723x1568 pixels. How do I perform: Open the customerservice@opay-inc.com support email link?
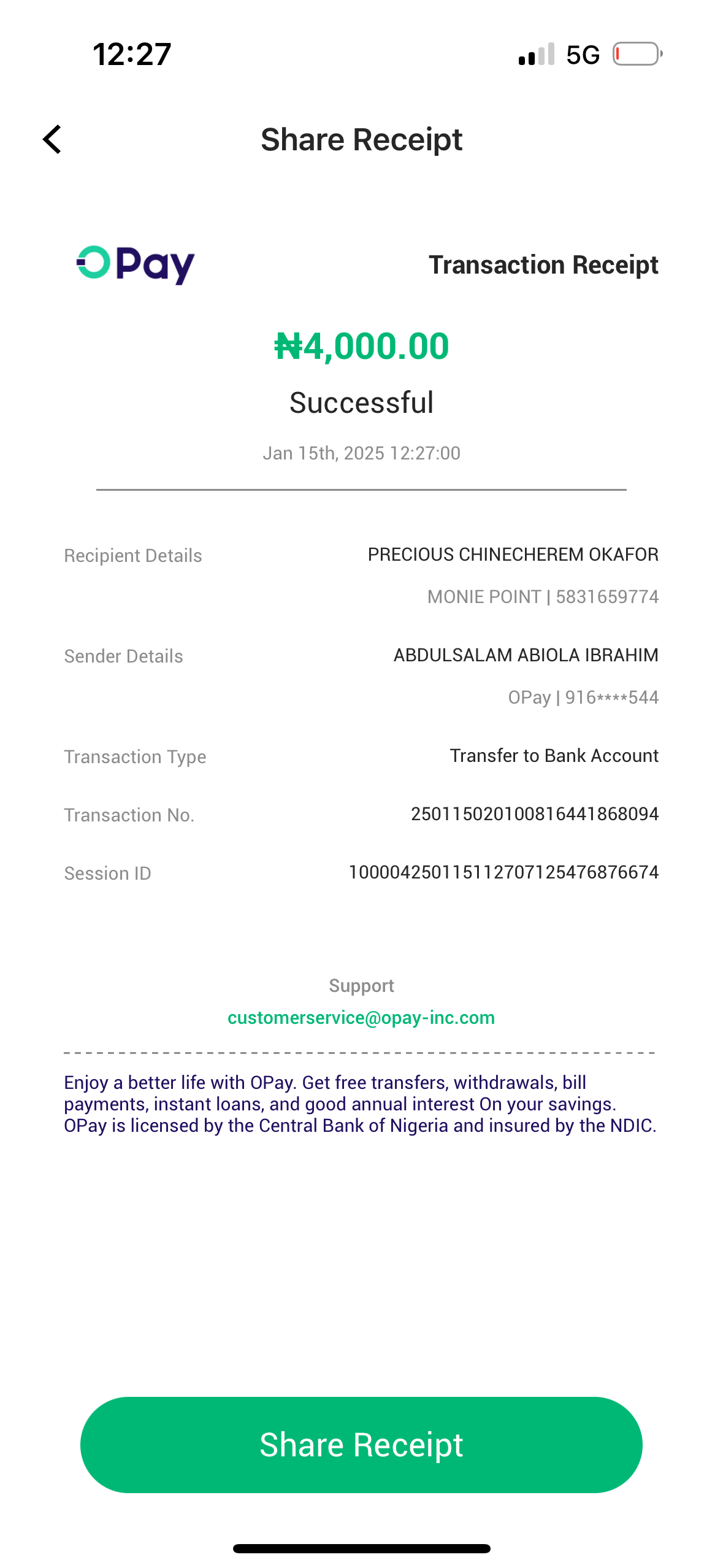[361, 1018]
